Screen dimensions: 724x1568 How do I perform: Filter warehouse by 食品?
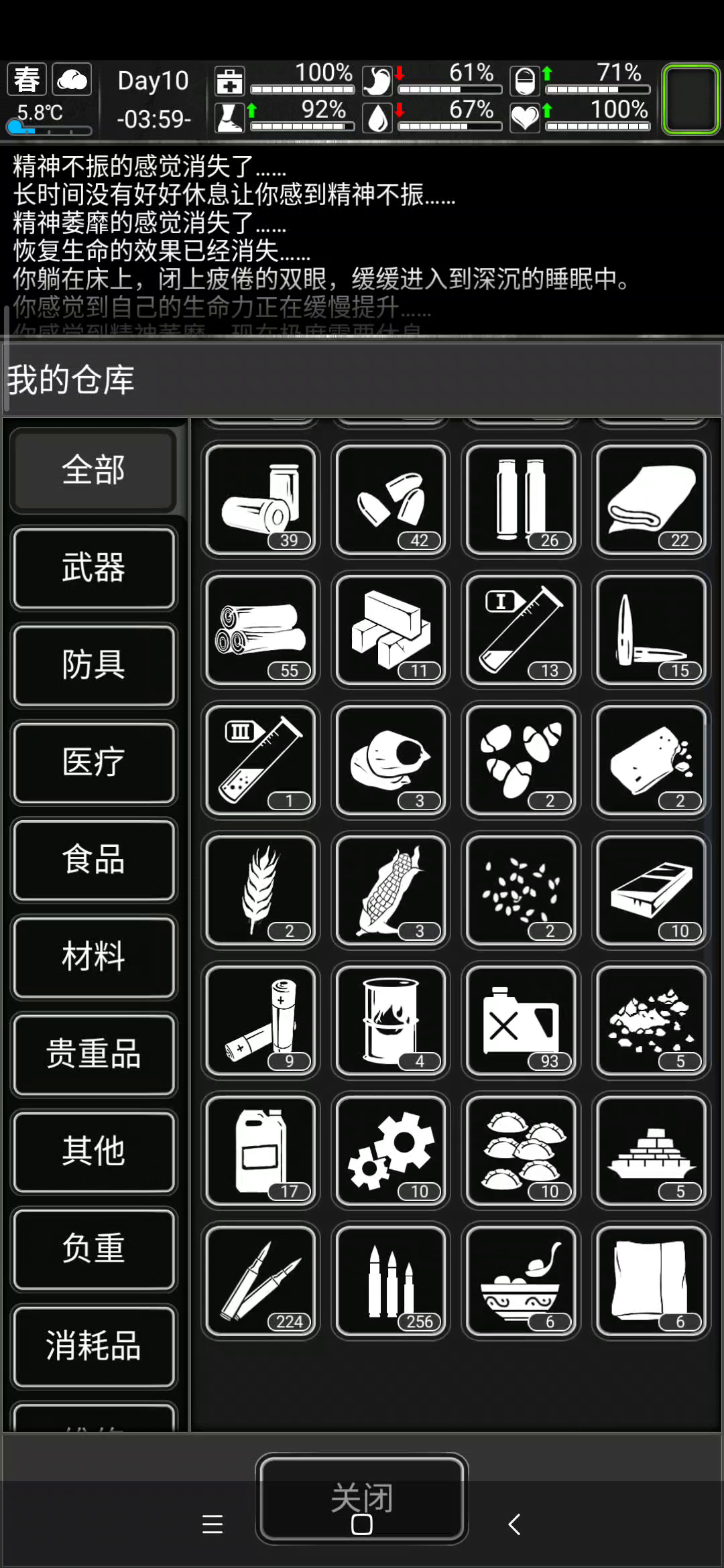94,859
